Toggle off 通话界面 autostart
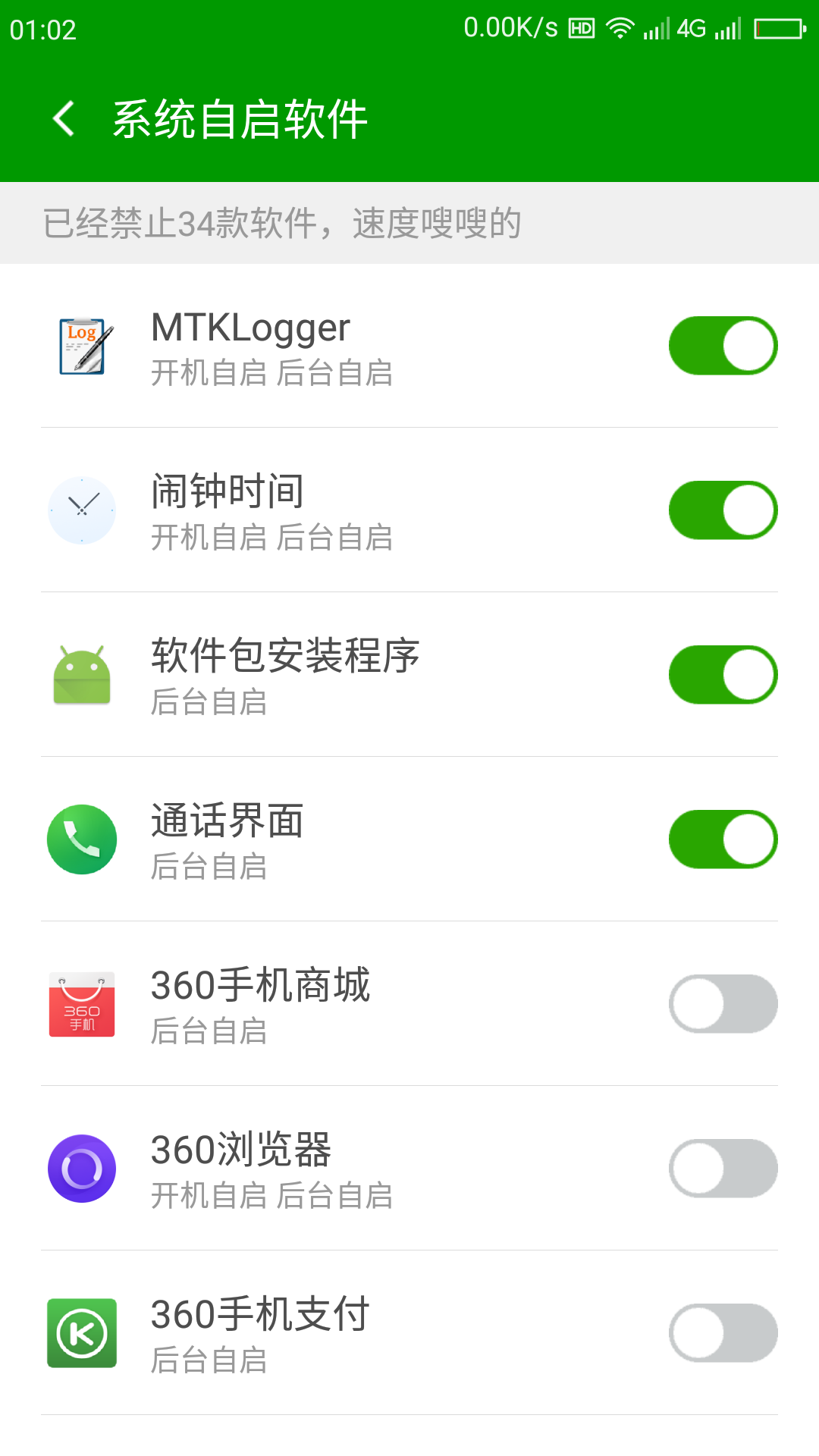The image size is (819, 1456). 723,839
